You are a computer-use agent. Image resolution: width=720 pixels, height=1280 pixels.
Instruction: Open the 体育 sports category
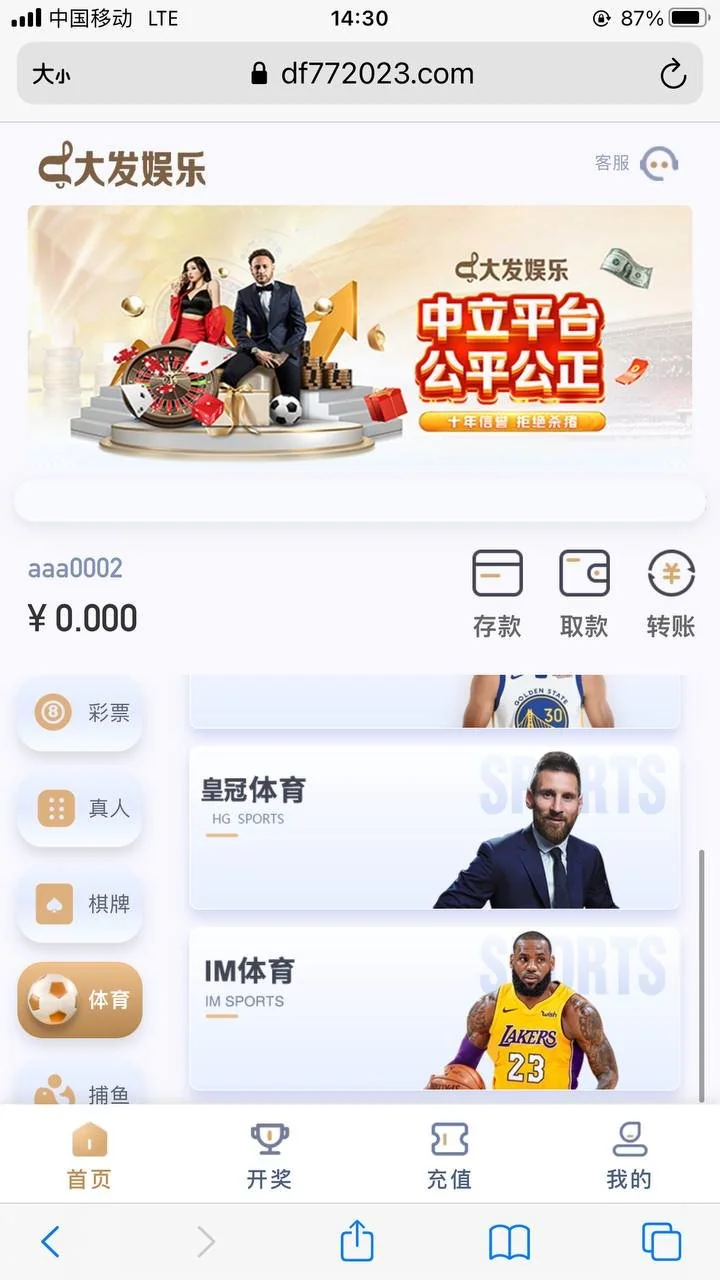click(80, 999)
